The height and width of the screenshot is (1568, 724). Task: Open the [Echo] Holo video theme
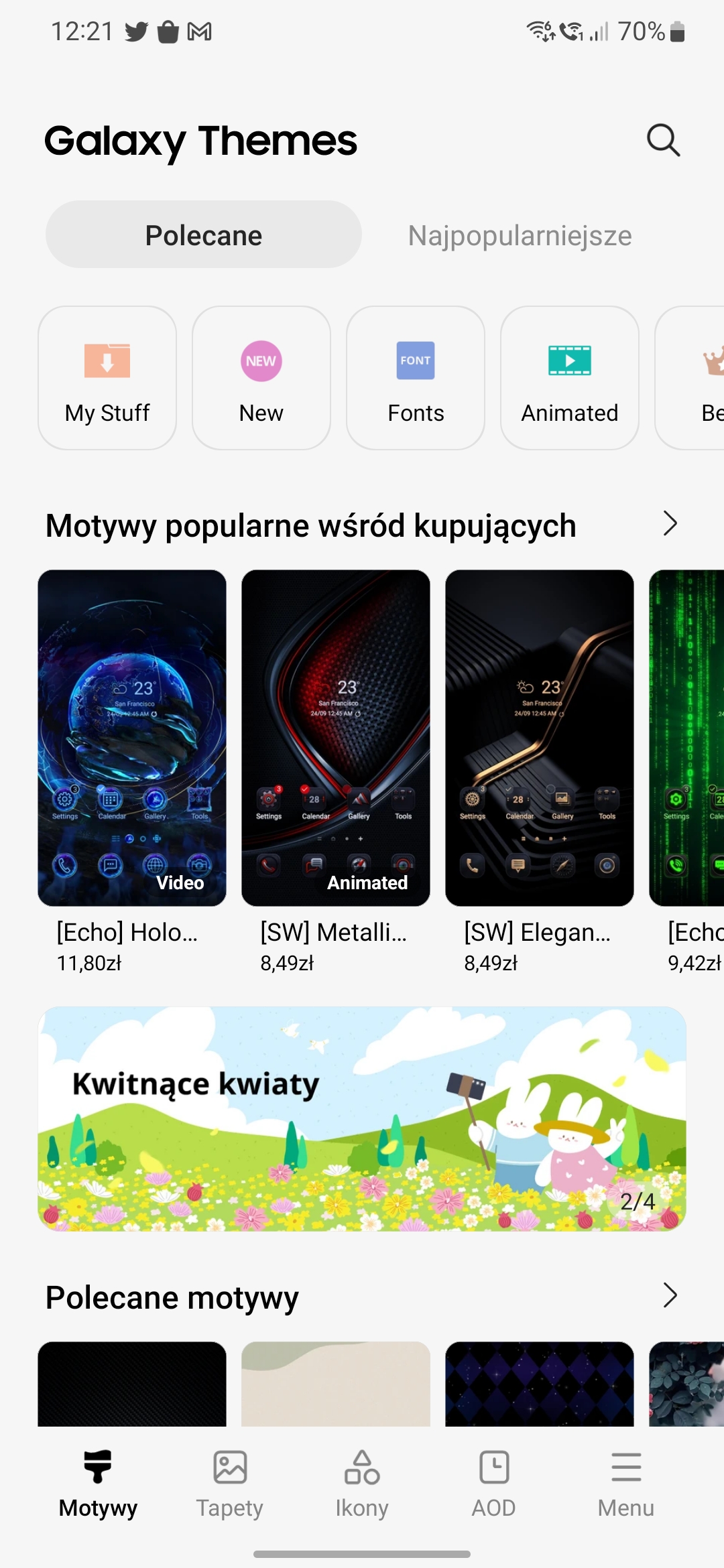click(132, 737)
